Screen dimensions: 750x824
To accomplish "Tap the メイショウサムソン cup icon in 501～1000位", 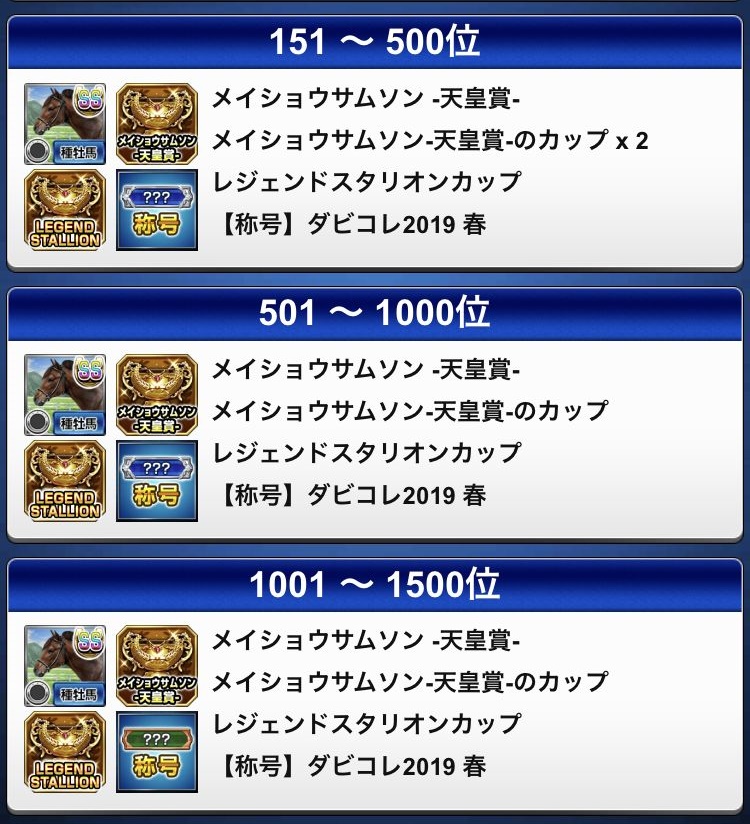I will pyautogui.click(x=157, y=395).
